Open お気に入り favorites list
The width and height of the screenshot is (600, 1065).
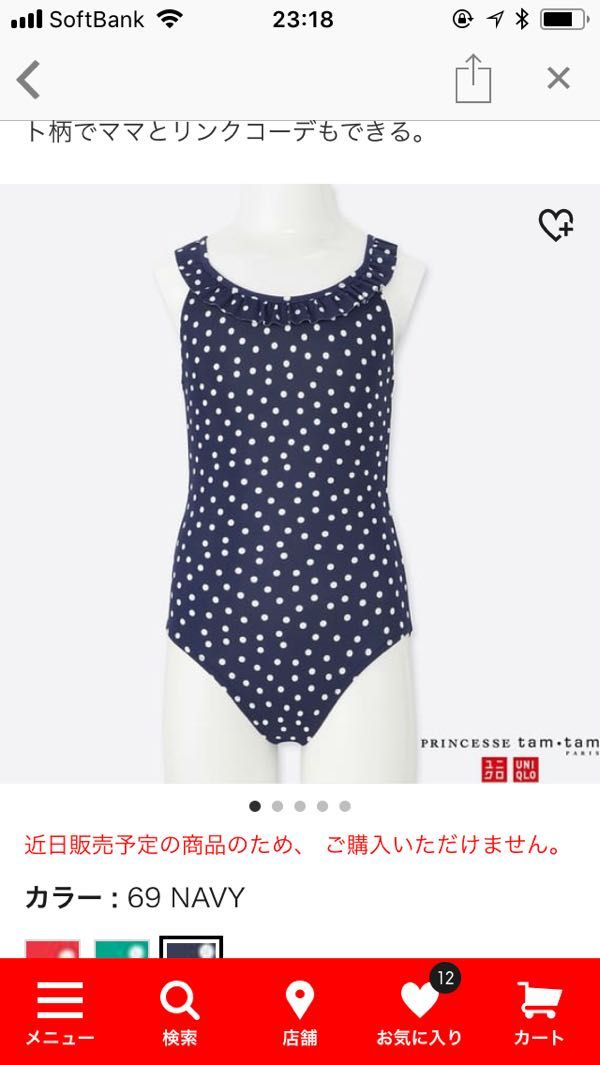419,1012
